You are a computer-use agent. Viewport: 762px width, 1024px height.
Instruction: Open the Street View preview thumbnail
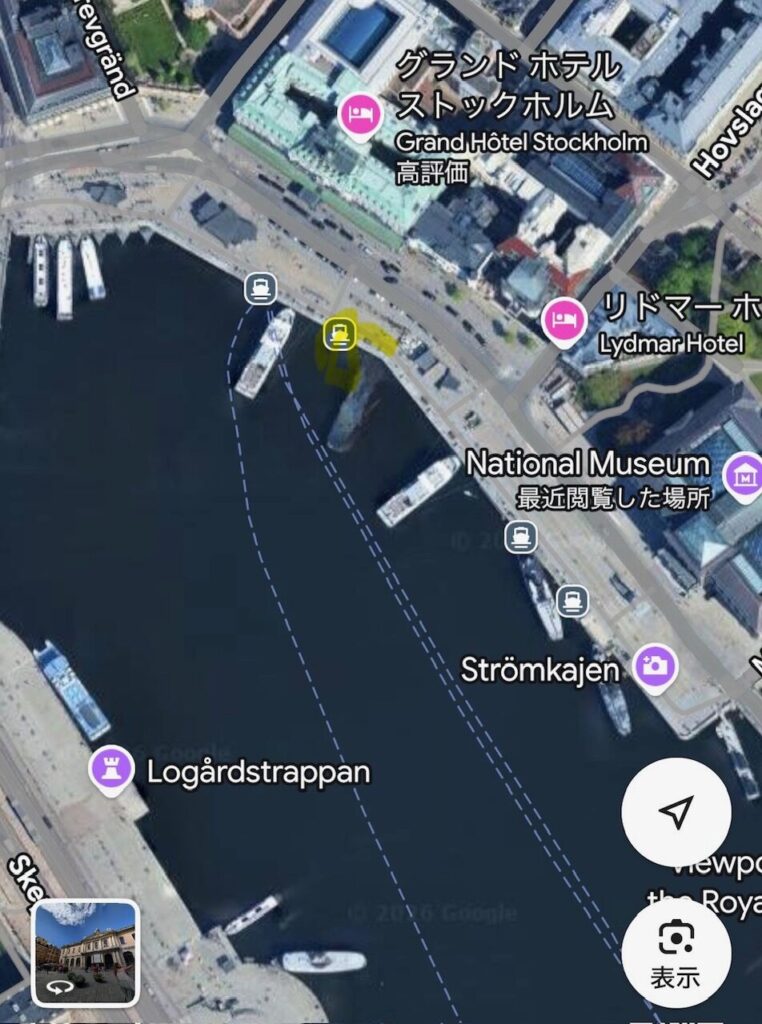(x=85, y=952)
